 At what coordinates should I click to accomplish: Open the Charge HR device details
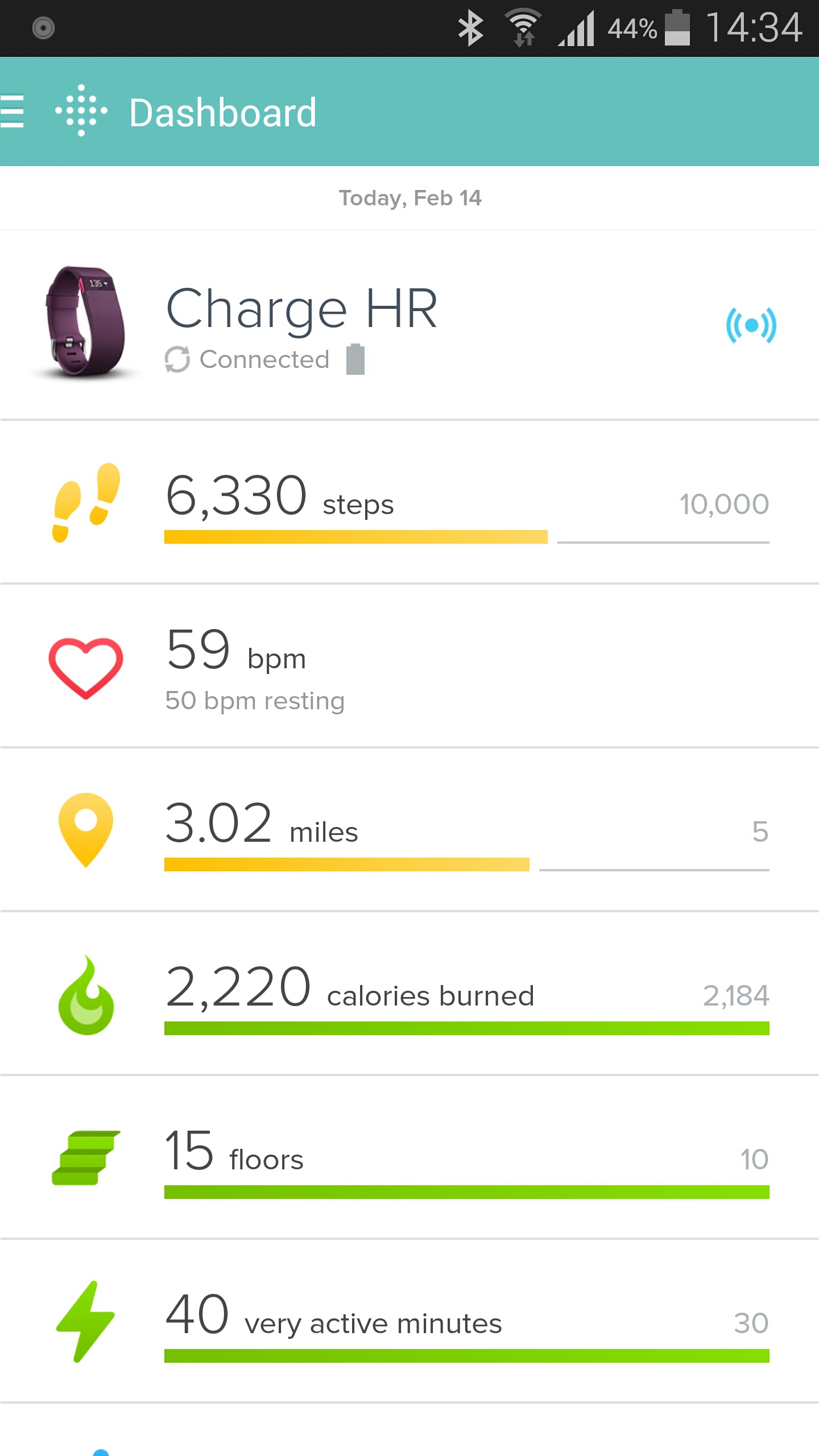tap(301, 325)
